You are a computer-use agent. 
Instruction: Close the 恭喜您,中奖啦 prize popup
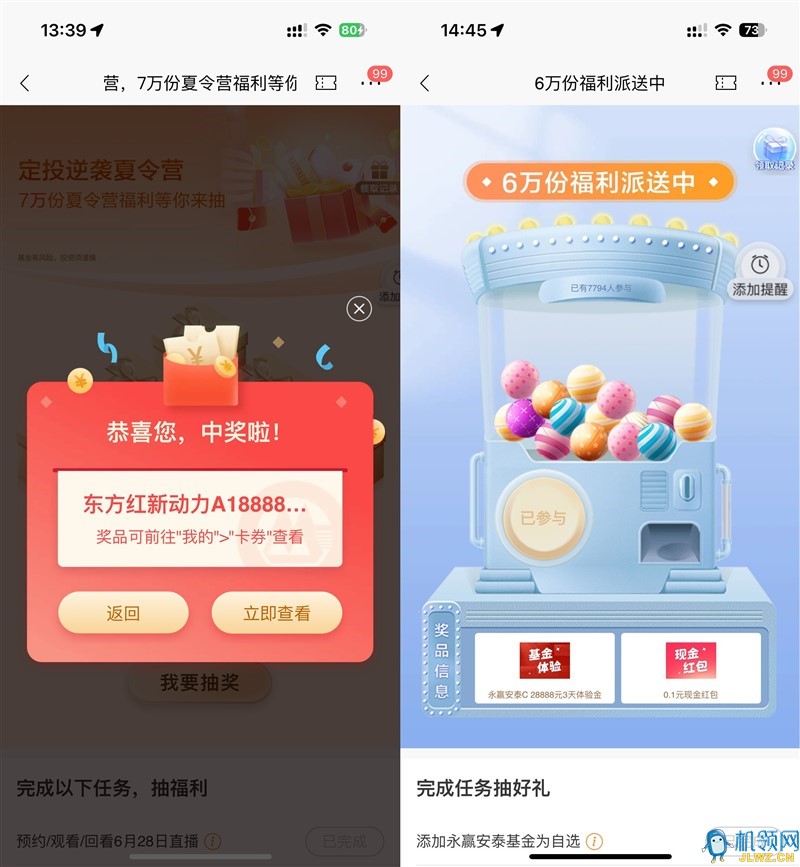point(359,309)
